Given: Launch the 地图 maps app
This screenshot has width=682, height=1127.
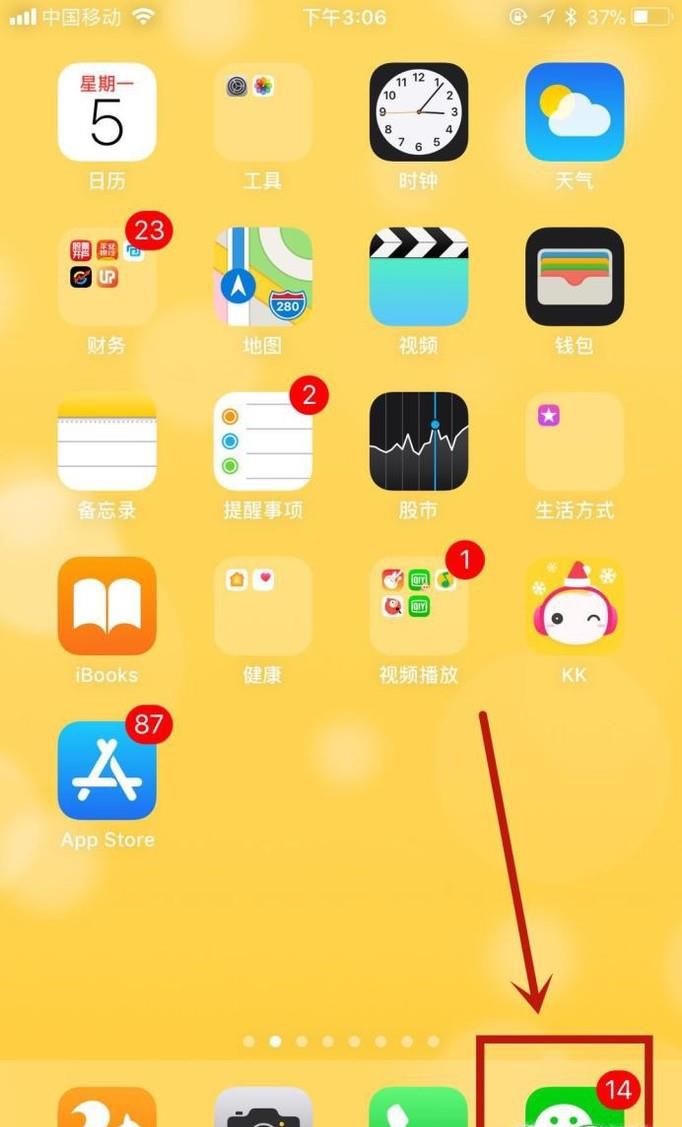Looking at the screenshot, I should click(x=263, y=277).
